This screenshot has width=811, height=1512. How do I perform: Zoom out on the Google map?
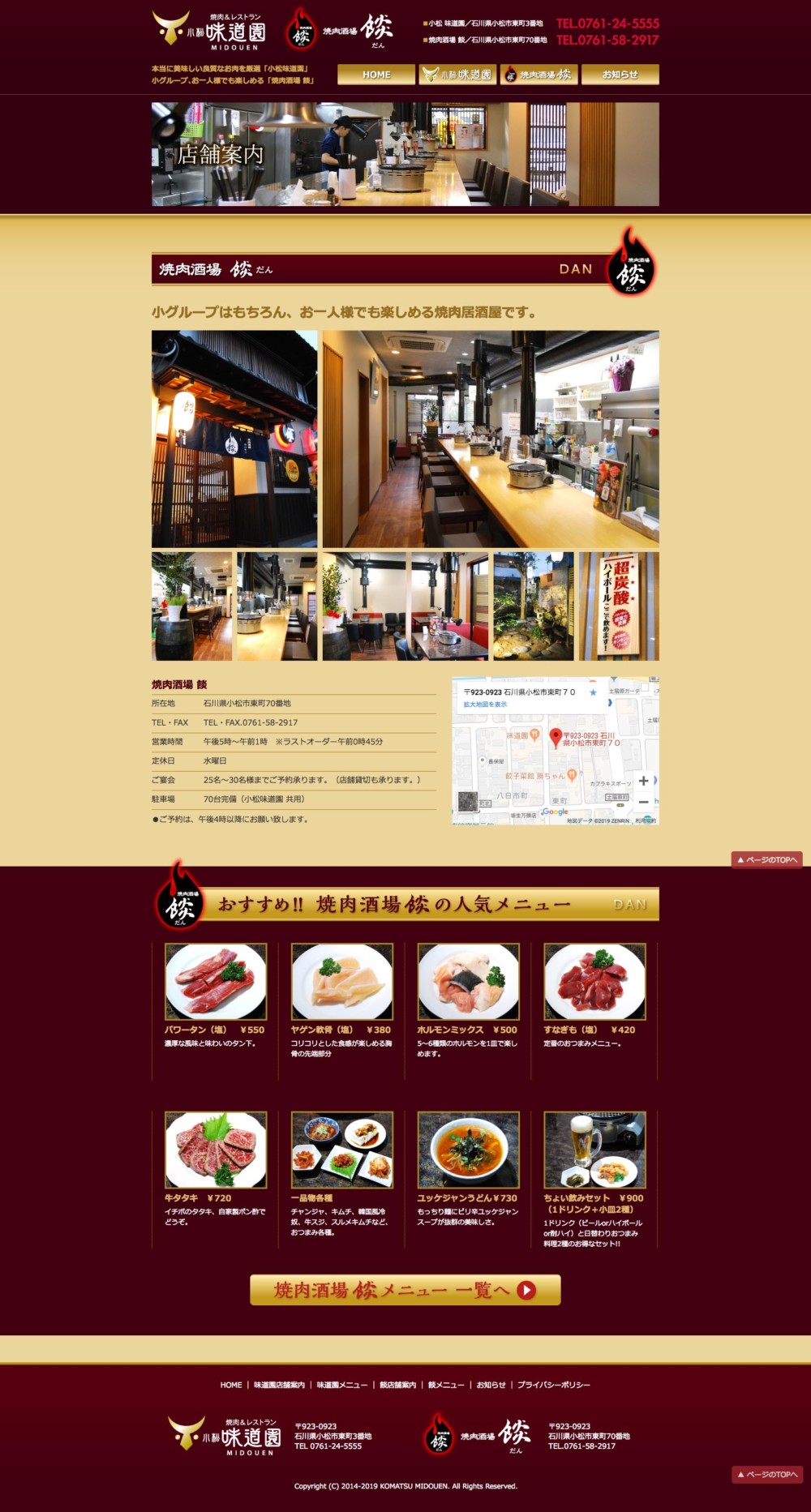643,802
